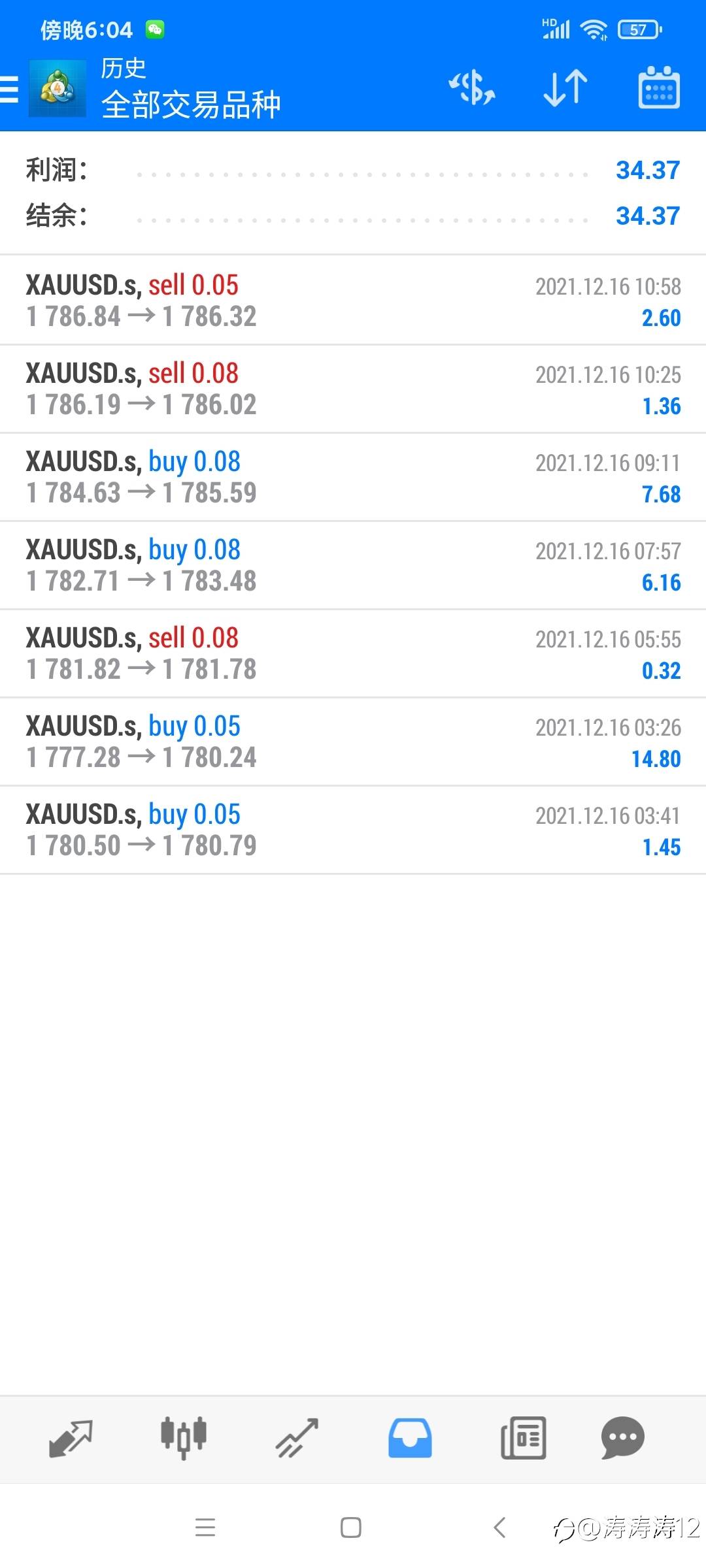The image size is (706, 1568).
Task: Select the buy 0.08 trade at 1 782.71
Action: [353, 565]
